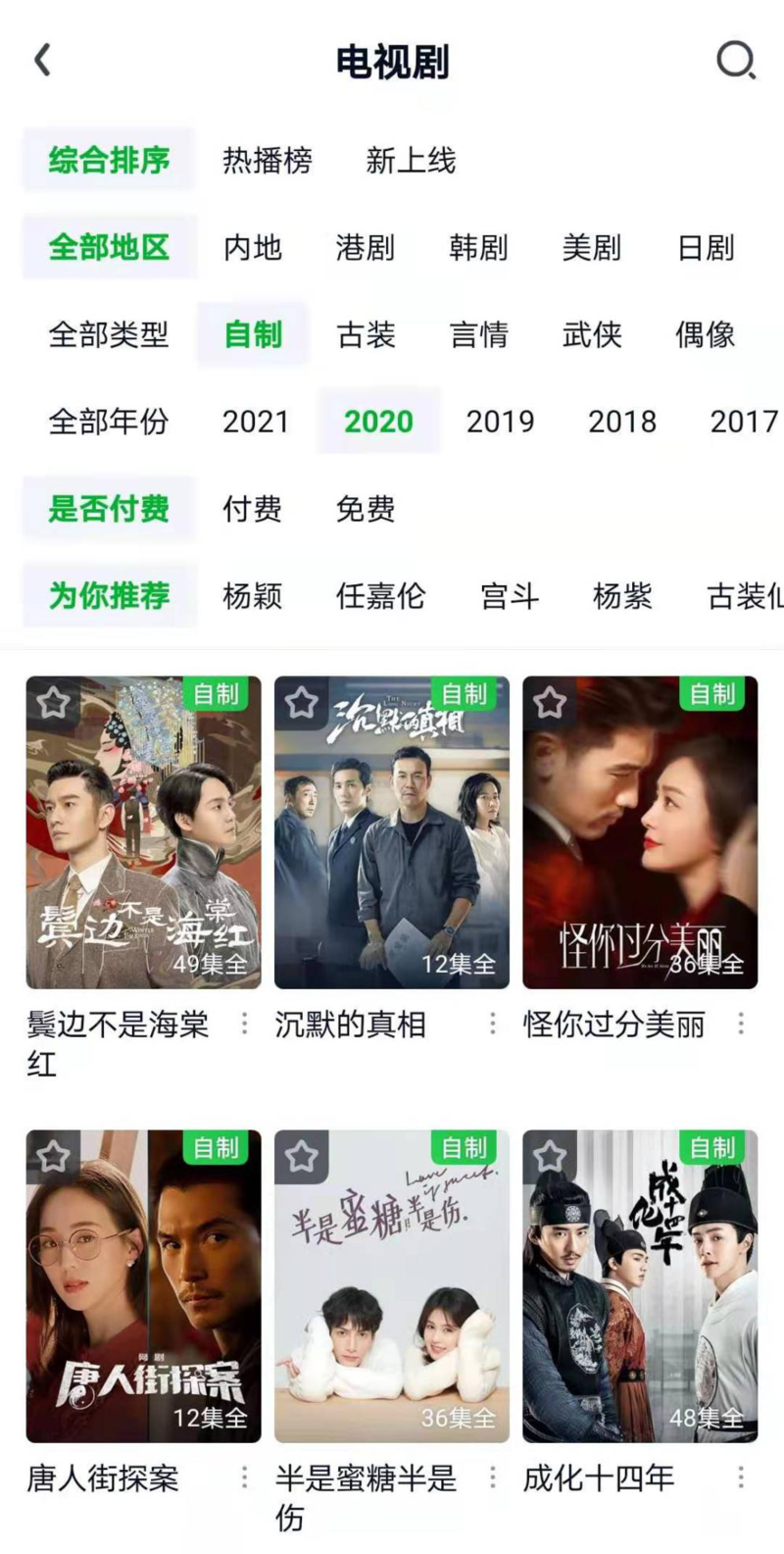This screenshot has width=784, height=1554.
Task: Open the search magnifier icon
Action: (735, 61)
